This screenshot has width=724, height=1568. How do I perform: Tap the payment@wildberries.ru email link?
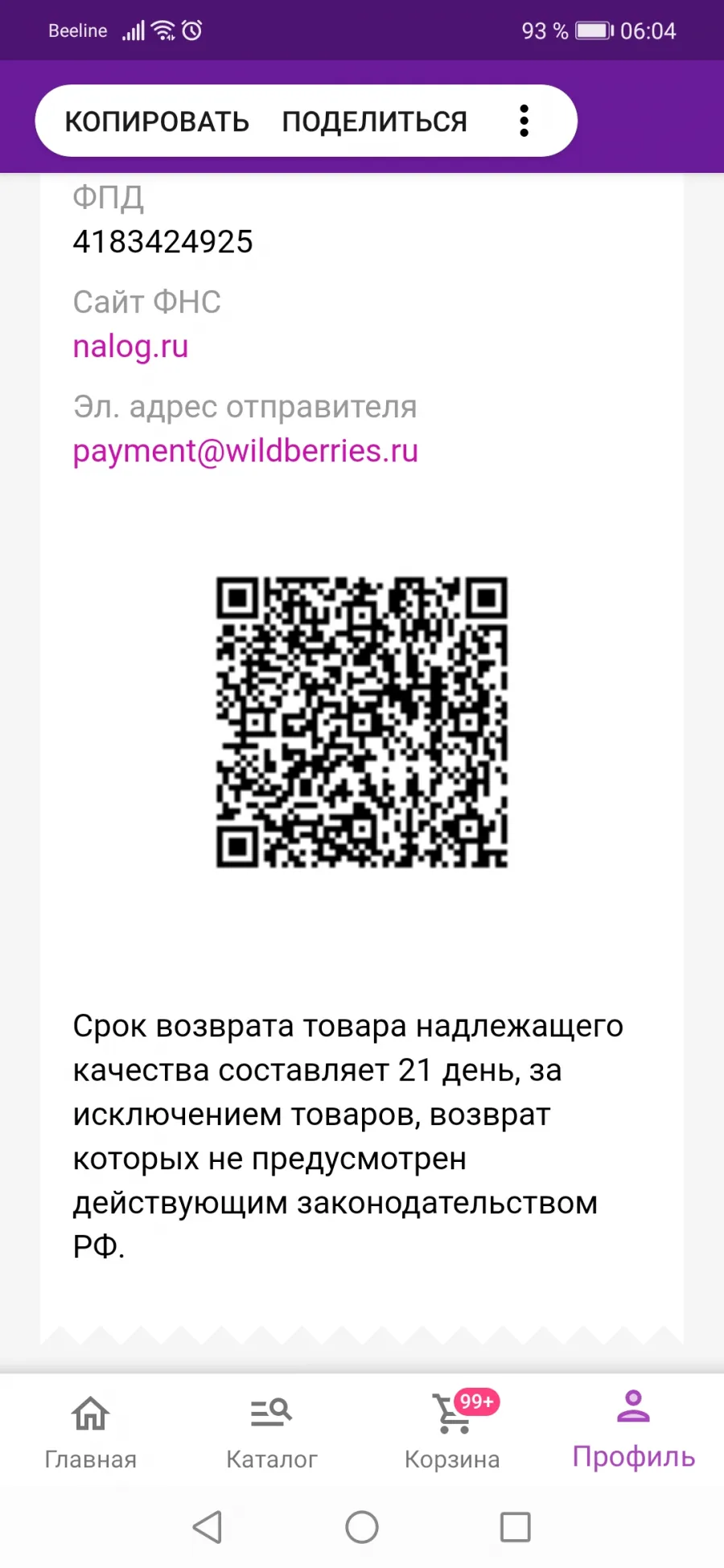245,451
